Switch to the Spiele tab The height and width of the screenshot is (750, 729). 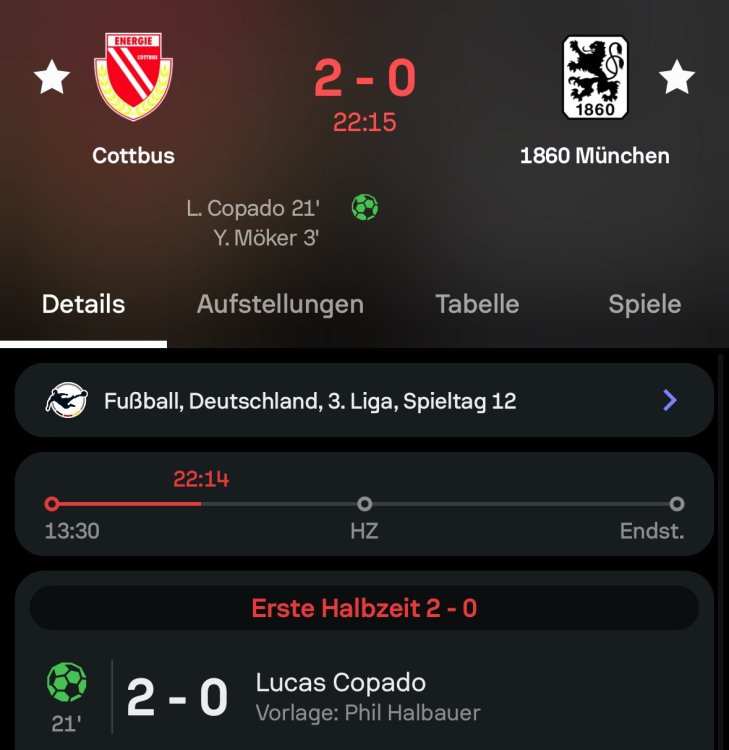coord(644,304)
